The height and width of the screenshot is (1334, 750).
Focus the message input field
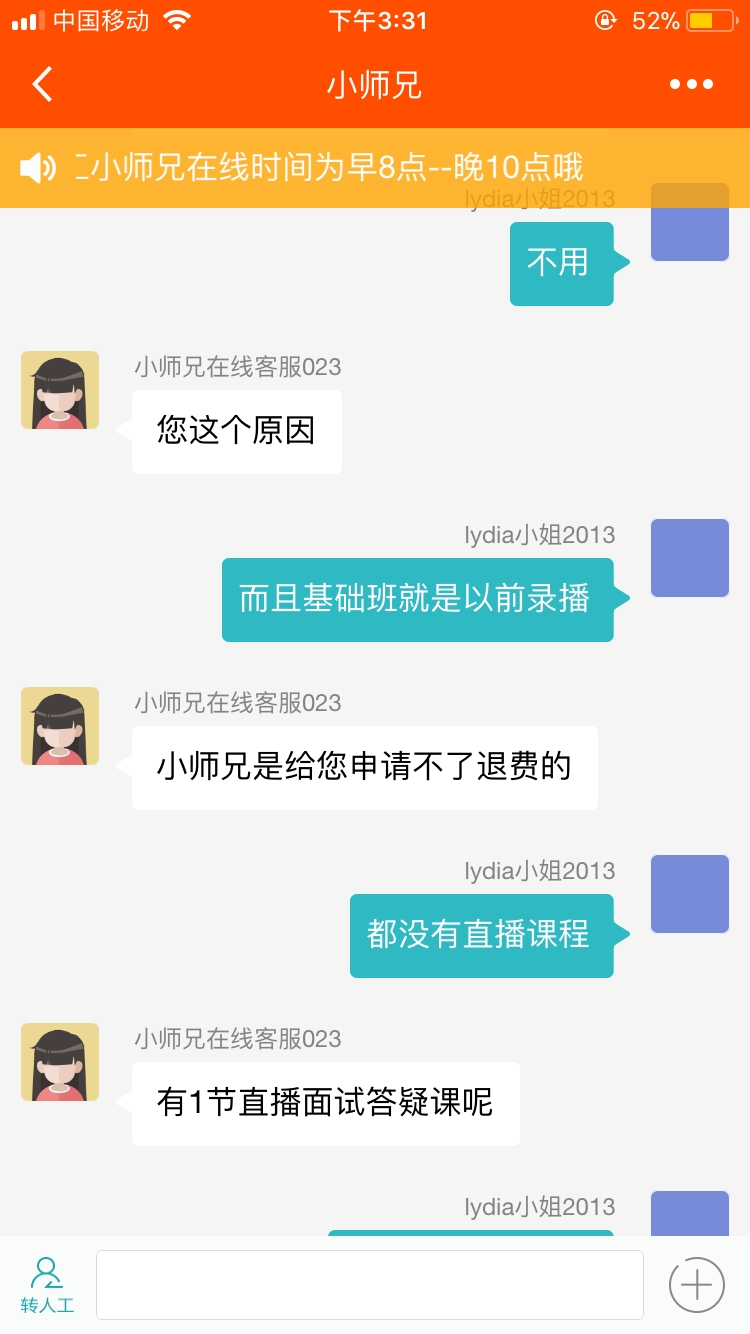coord(369,1285)
